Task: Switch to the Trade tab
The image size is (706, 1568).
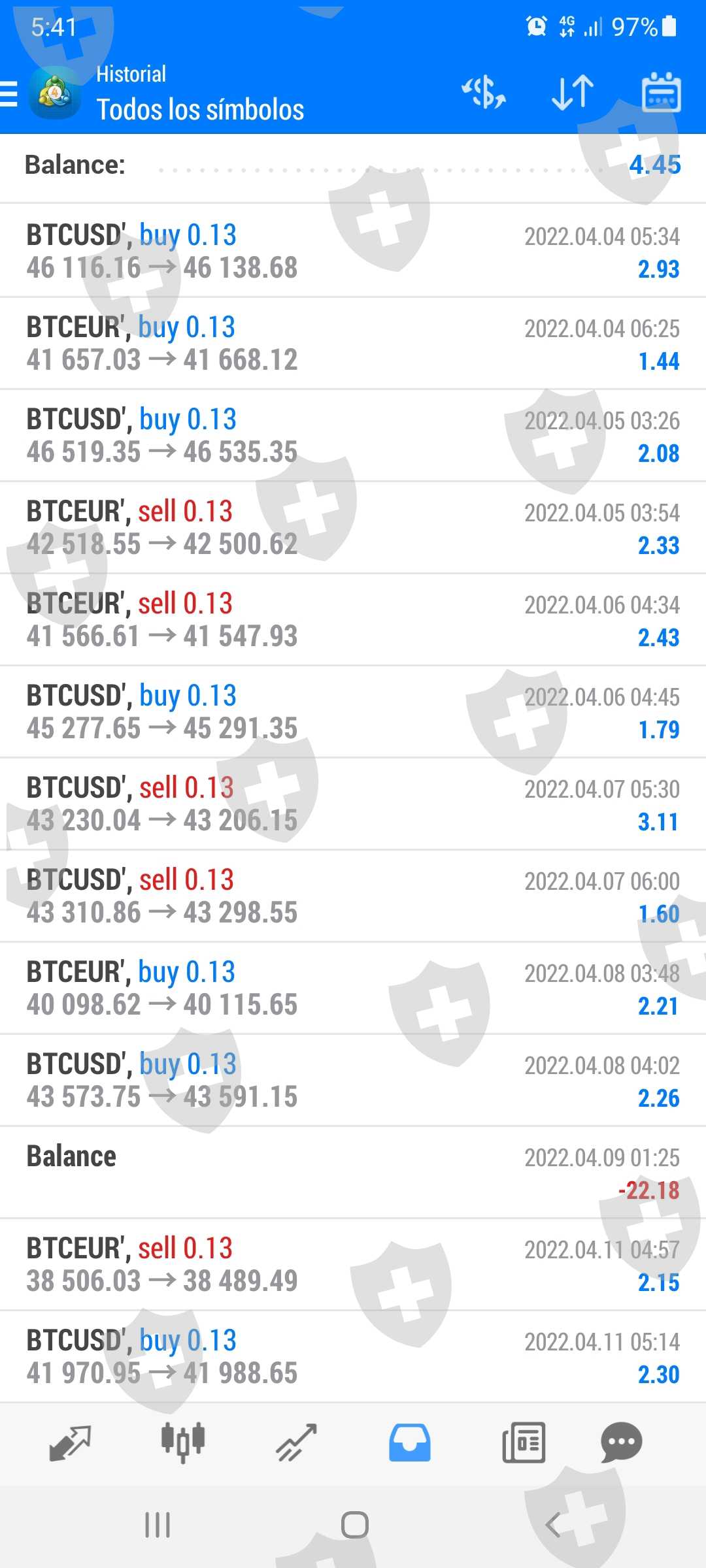Action: pyautogui.click(x=297, y=1442)
